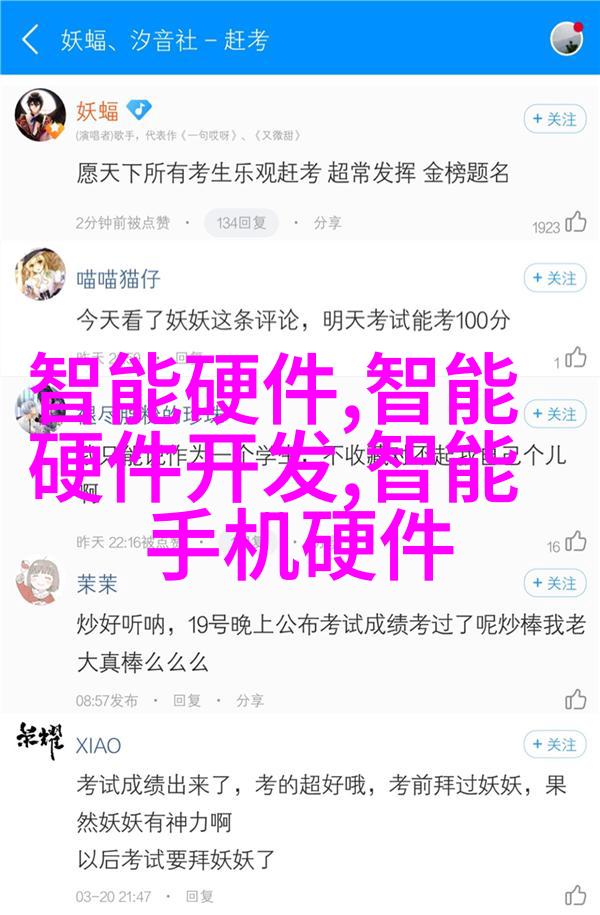Like 茉茉's comment

click(576, 699)
